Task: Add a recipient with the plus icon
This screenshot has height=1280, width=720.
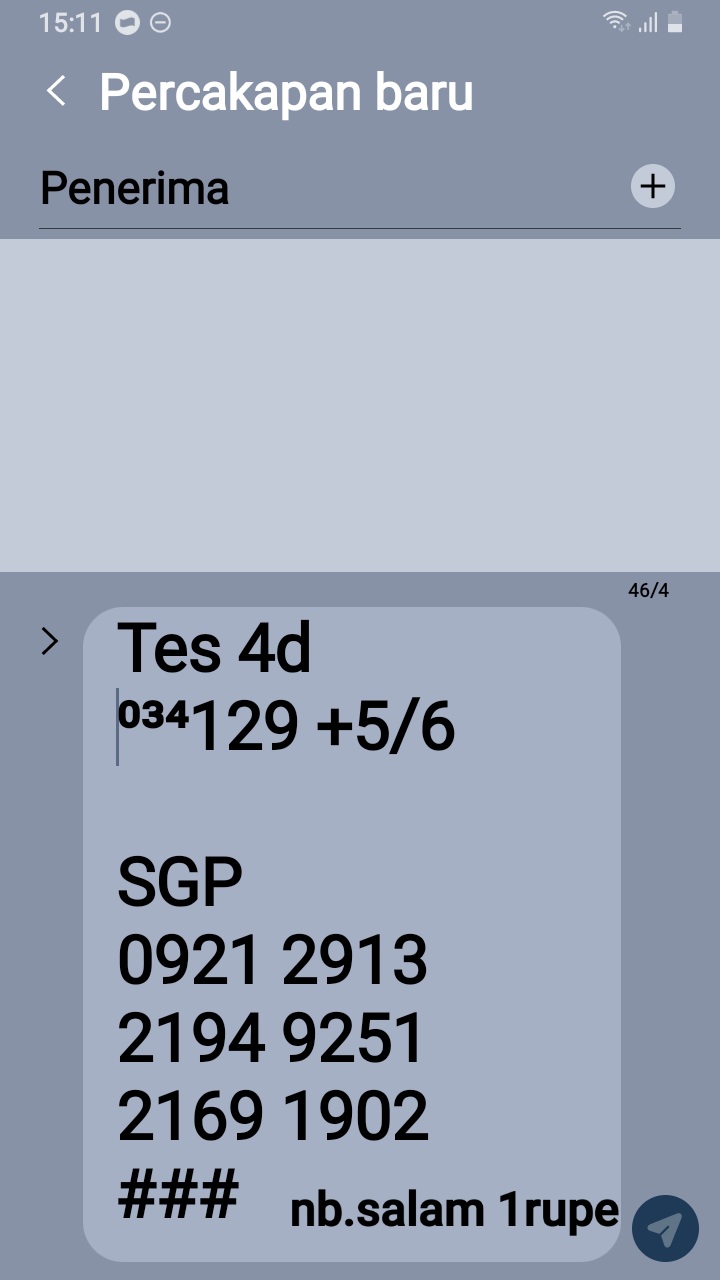Action: 653,187
